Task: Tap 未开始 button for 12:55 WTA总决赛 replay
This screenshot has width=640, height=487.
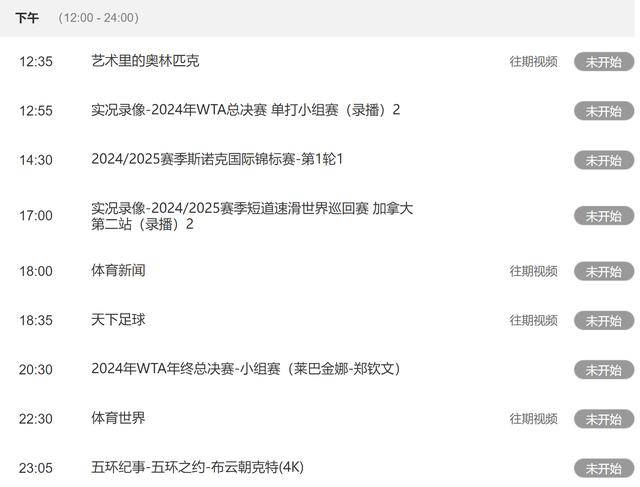Action: pos(604,111)
